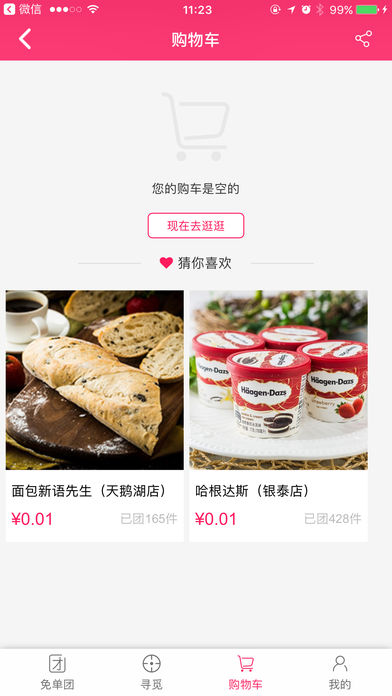392x696 pixels.
Task: Tap the 现在去逛逛 button
Action: point(196,225)
